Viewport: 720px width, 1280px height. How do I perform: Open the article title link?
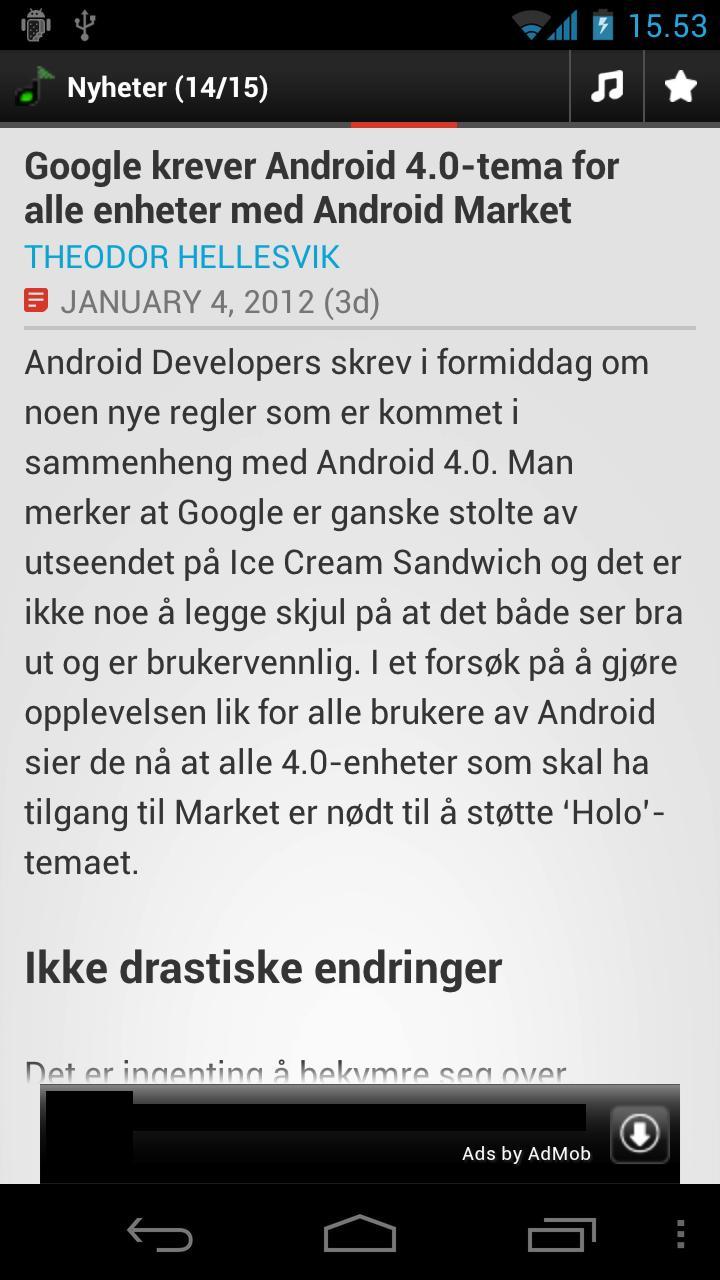(321, 188)
